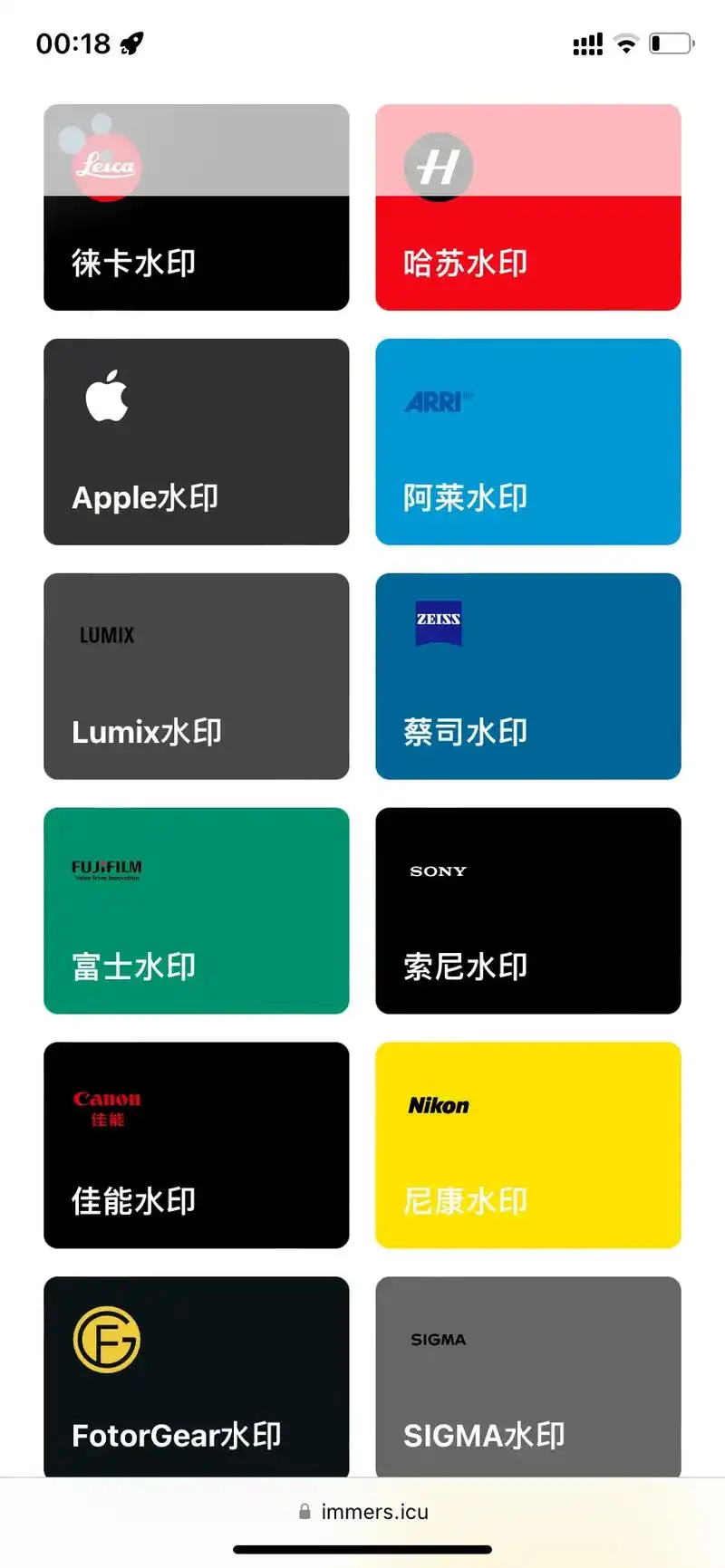725x1568 pixels.
Task: Select the 哈苏水印 (Hasselblad) card
Action: pos(527,207)
